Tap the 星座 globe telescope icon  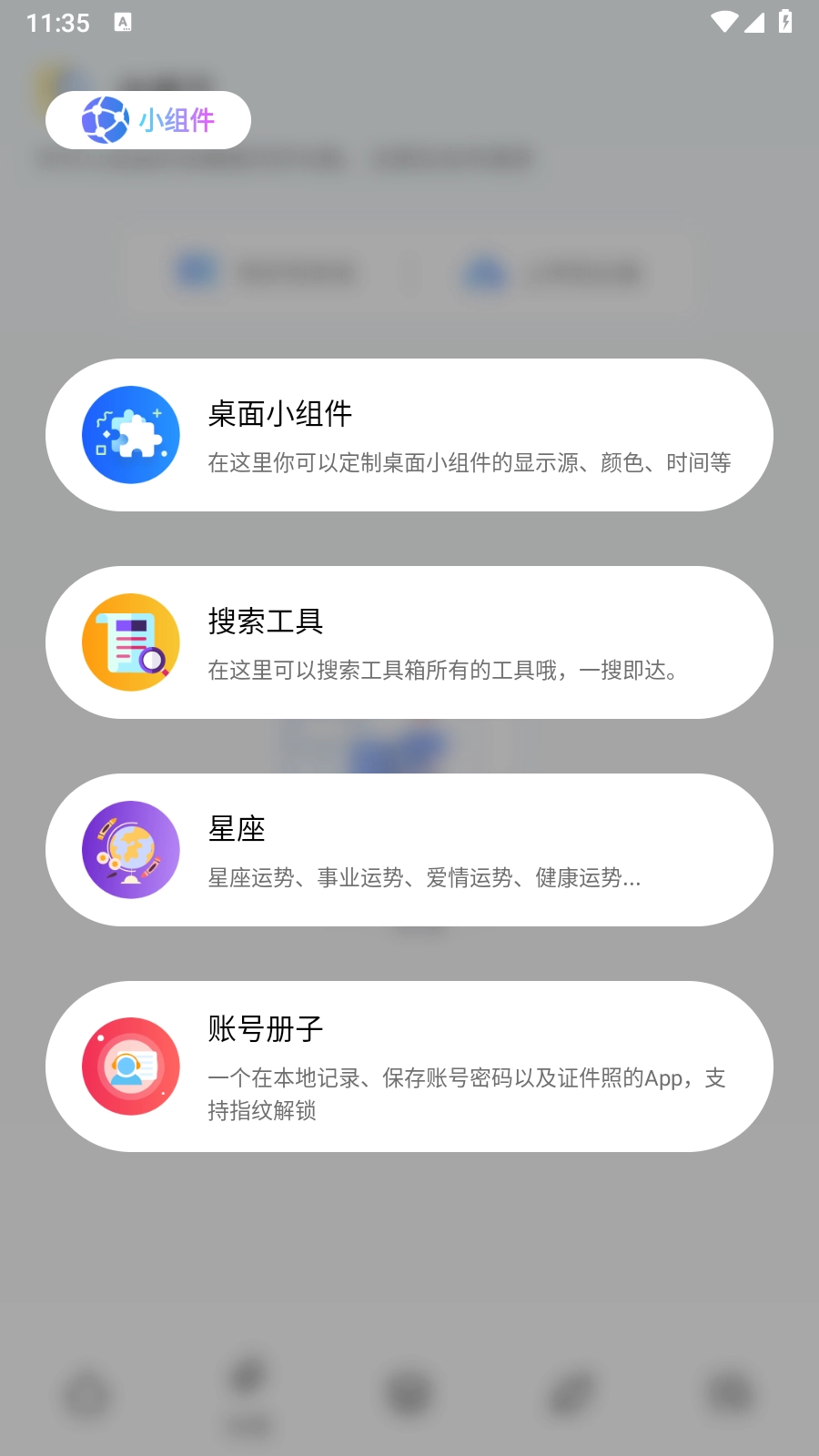130,849
